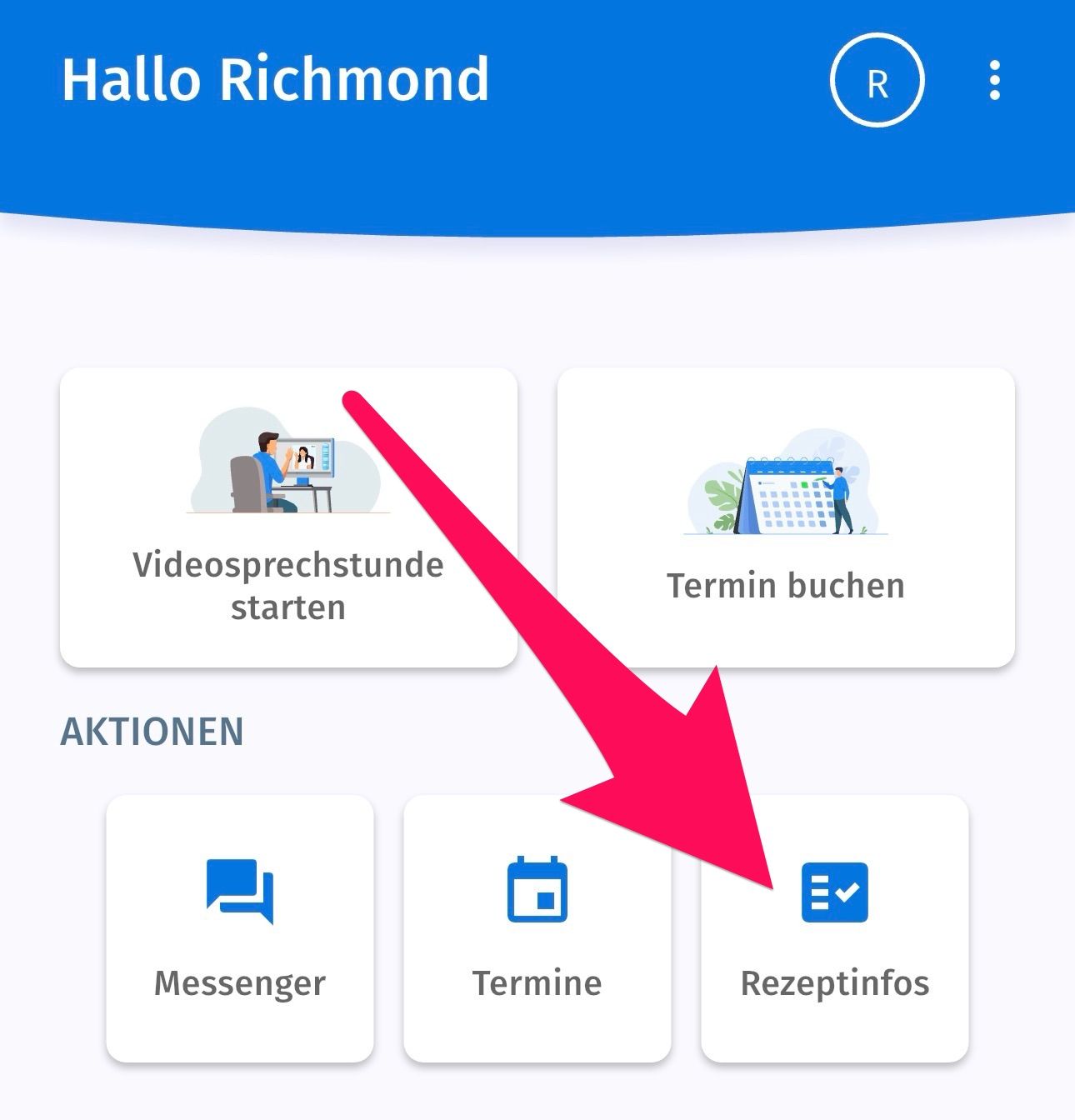
Task: Start a video consultation via Videosprechstunde starten
Action: [x=288, y=517]
